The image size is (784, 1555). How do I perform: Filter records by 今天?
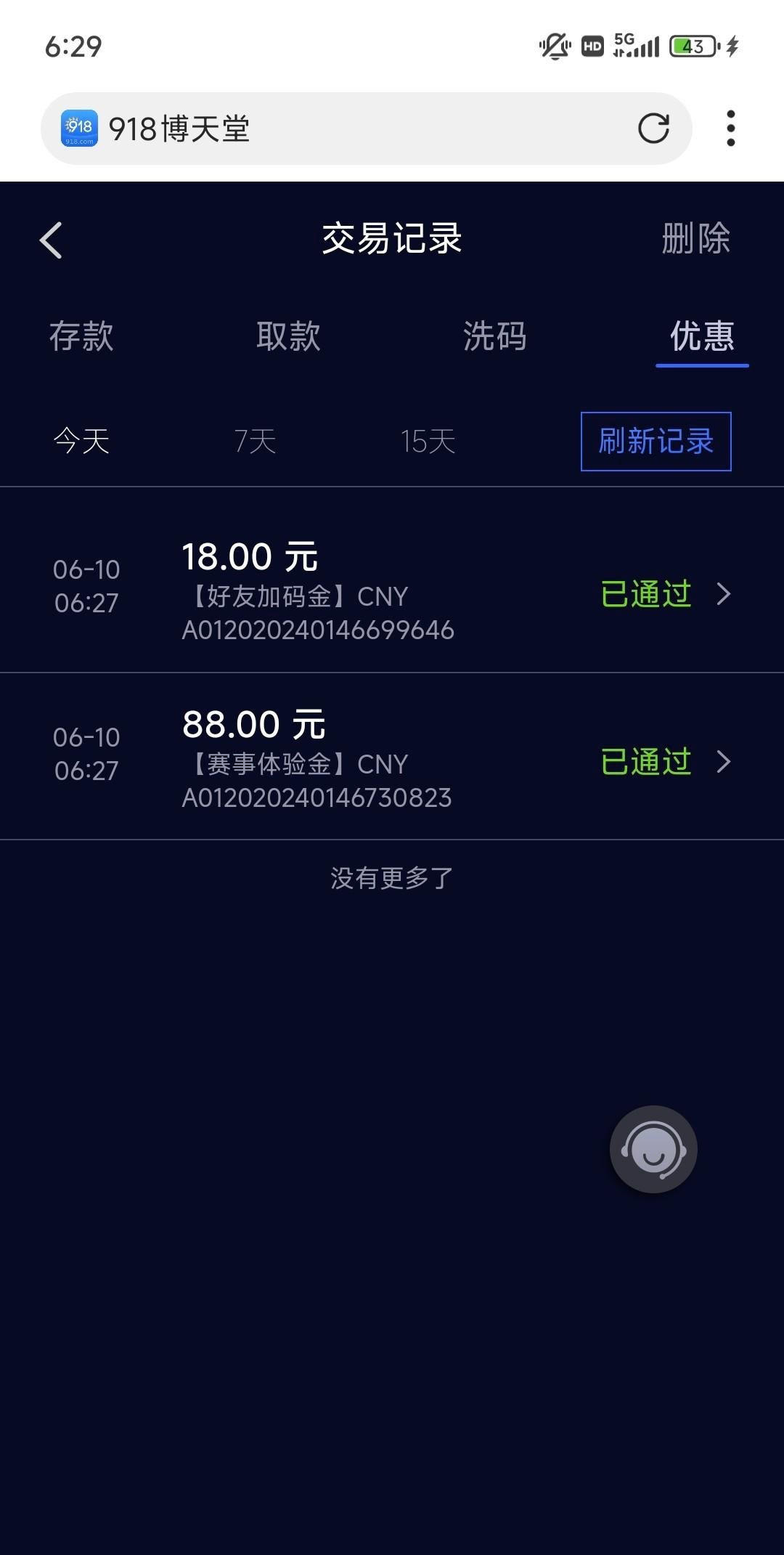click(x=81, y=441)
